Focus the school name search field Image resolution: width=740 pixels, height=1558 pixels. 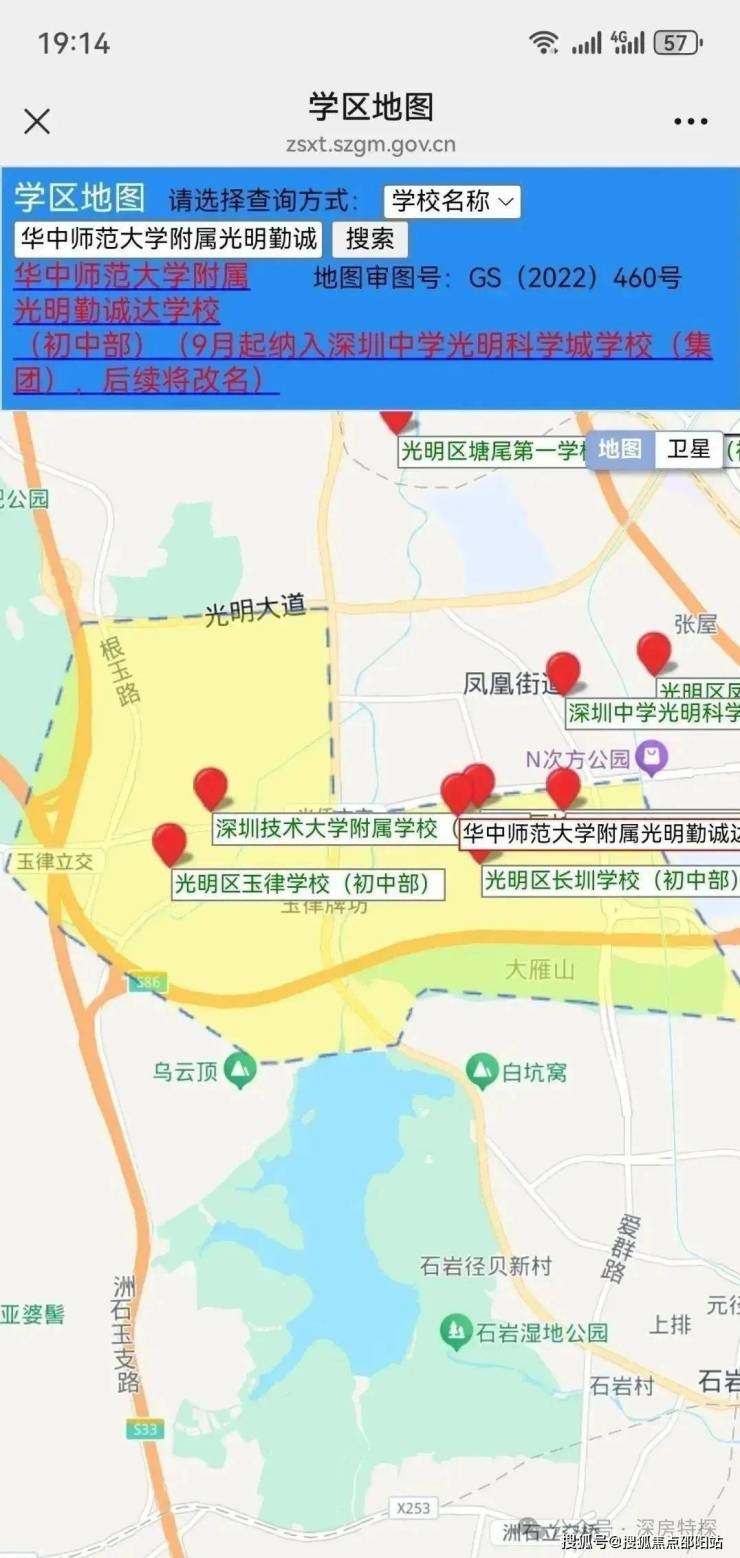[x=168, y=239]
